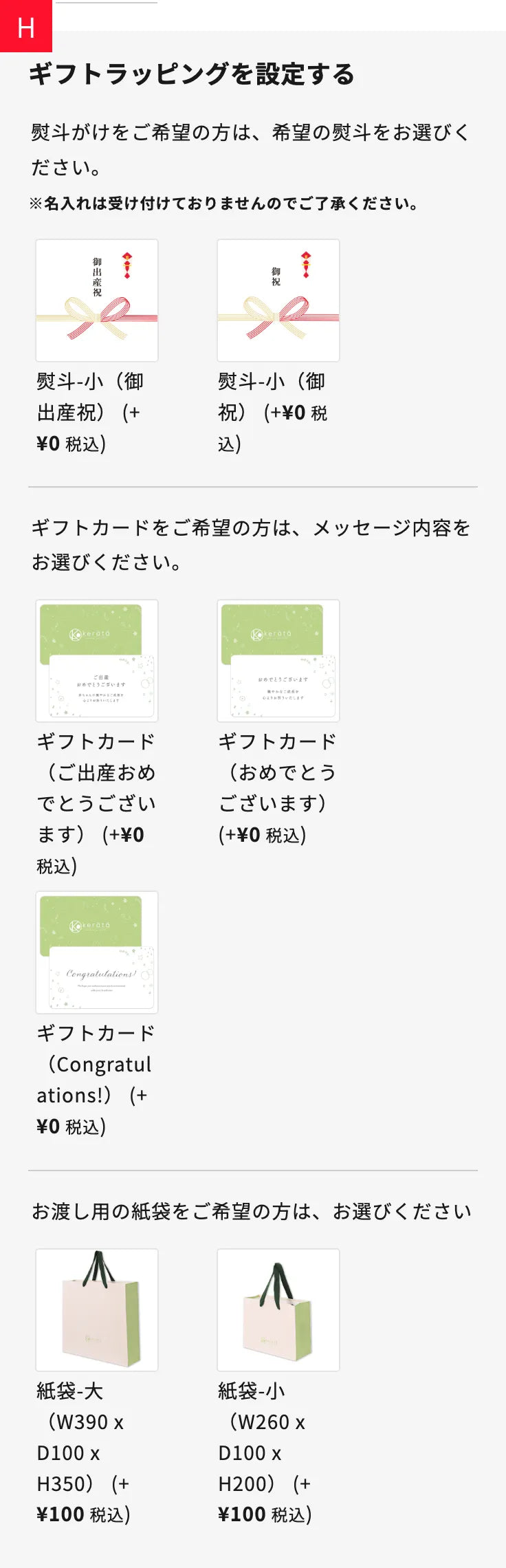Add the small paper bag 紙袋-小

tap(278, 1310)
